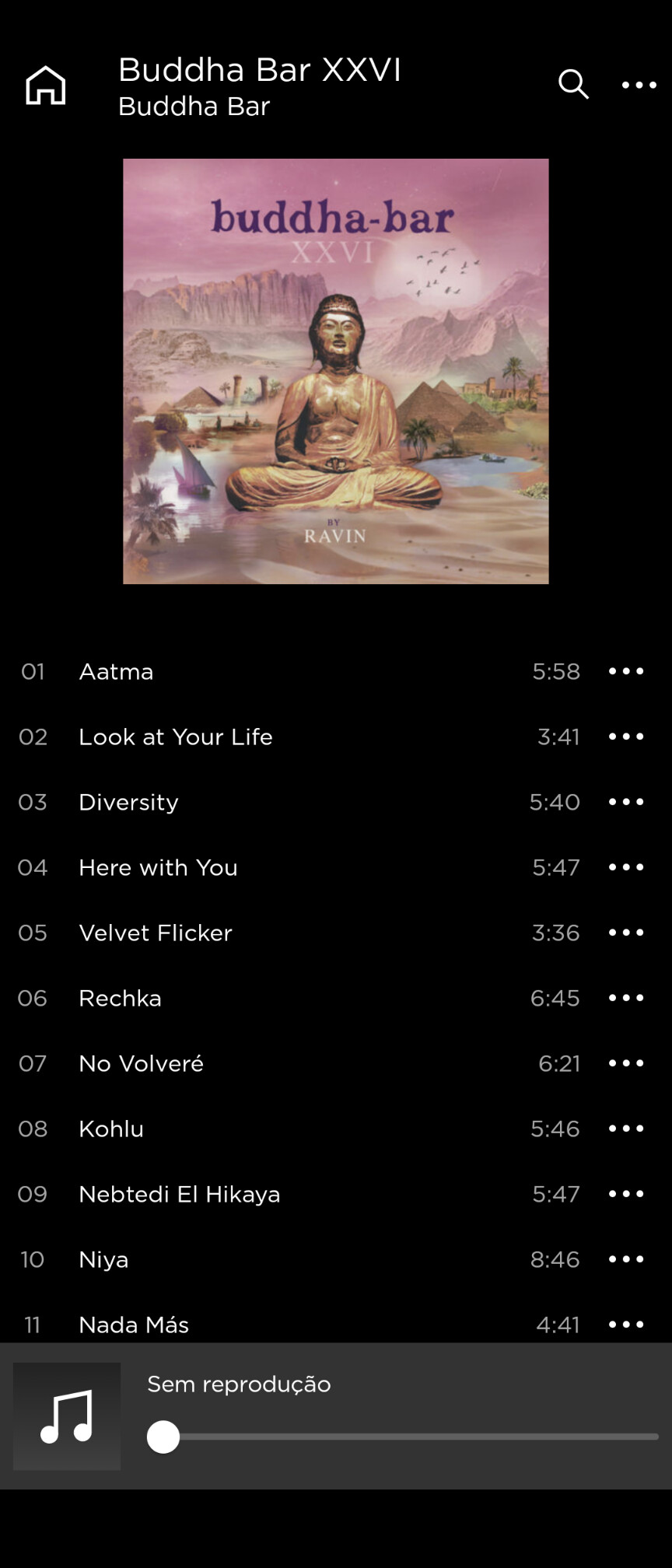This screenshot has height=1568, width=672.
Task: Play track 01 Aatma
Action: click(117, 671)
